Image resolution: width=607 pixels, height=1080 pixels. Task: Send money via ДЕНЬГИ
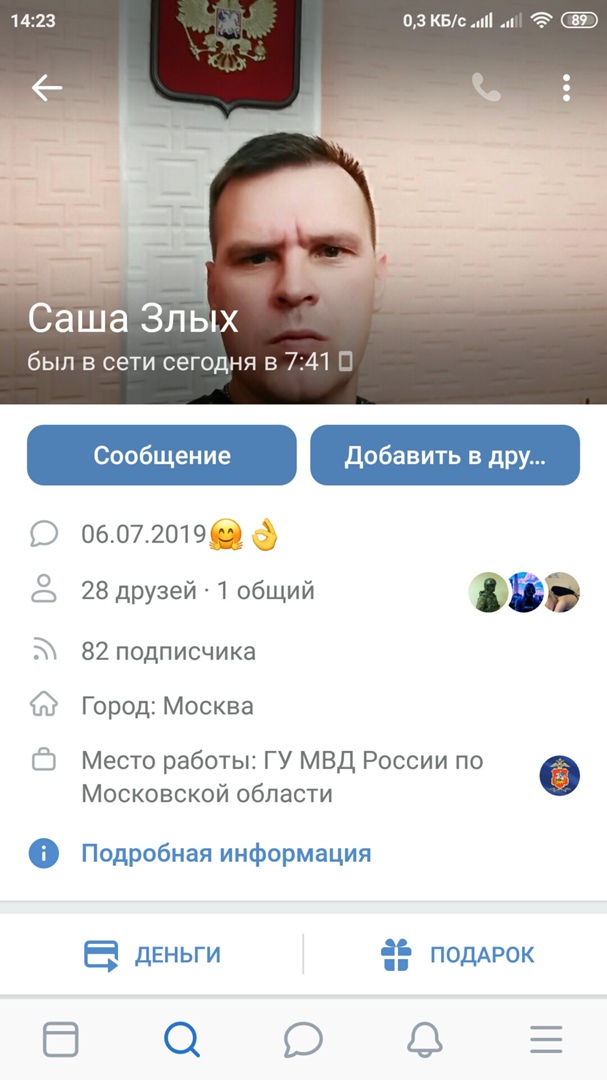coord(152,955)
